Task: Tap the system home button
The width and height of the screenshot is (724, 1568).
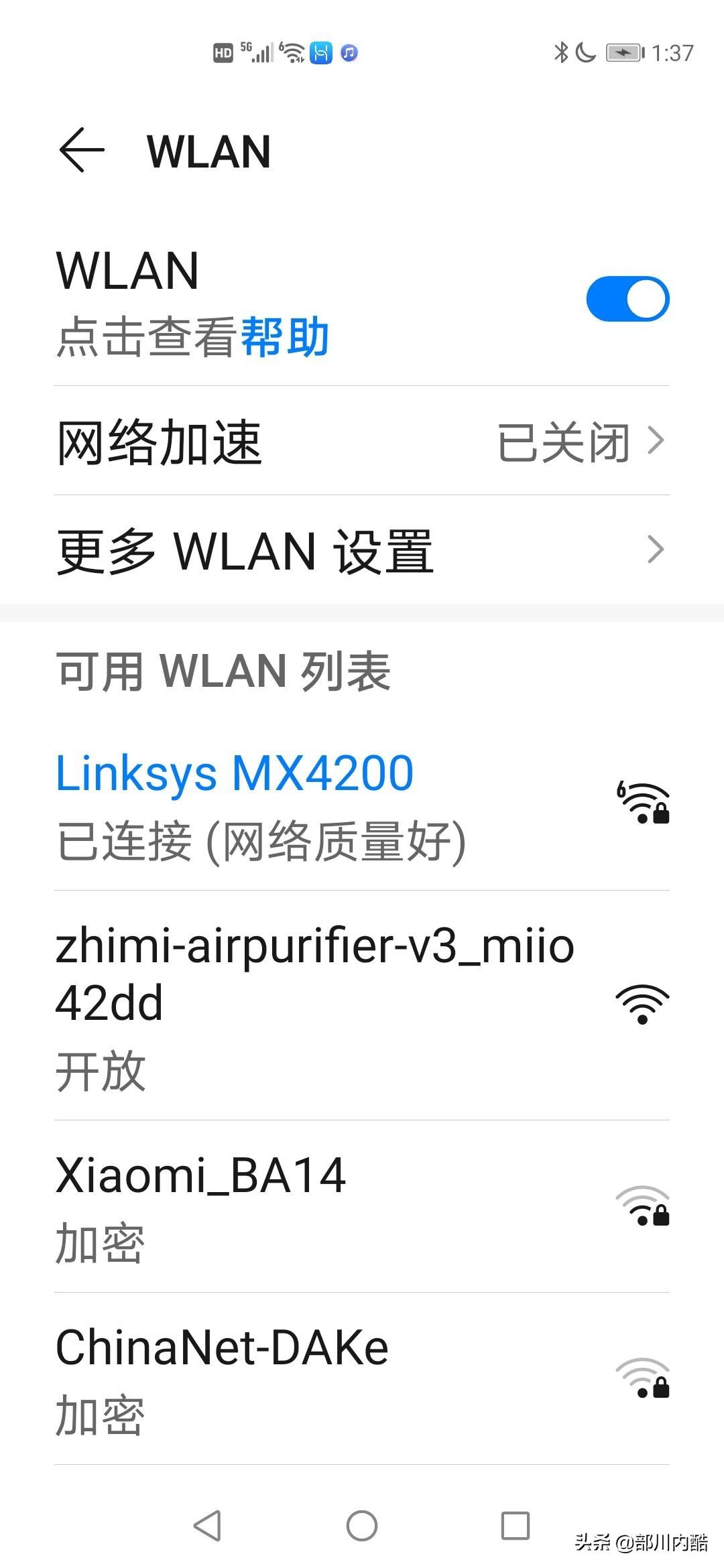Action: [x=362, y=1526]
